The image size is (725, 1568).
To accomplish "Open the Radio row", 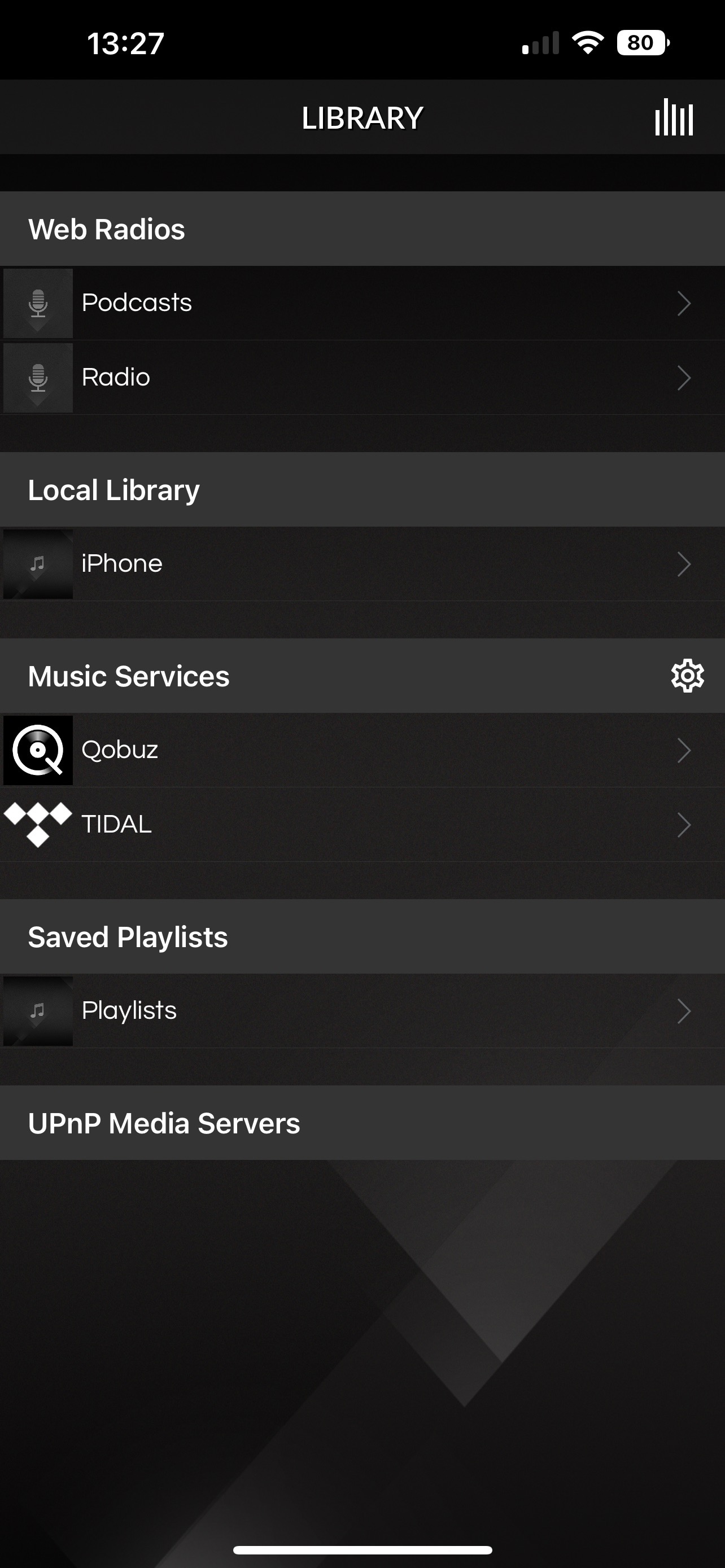I will (x=362, y=378).
